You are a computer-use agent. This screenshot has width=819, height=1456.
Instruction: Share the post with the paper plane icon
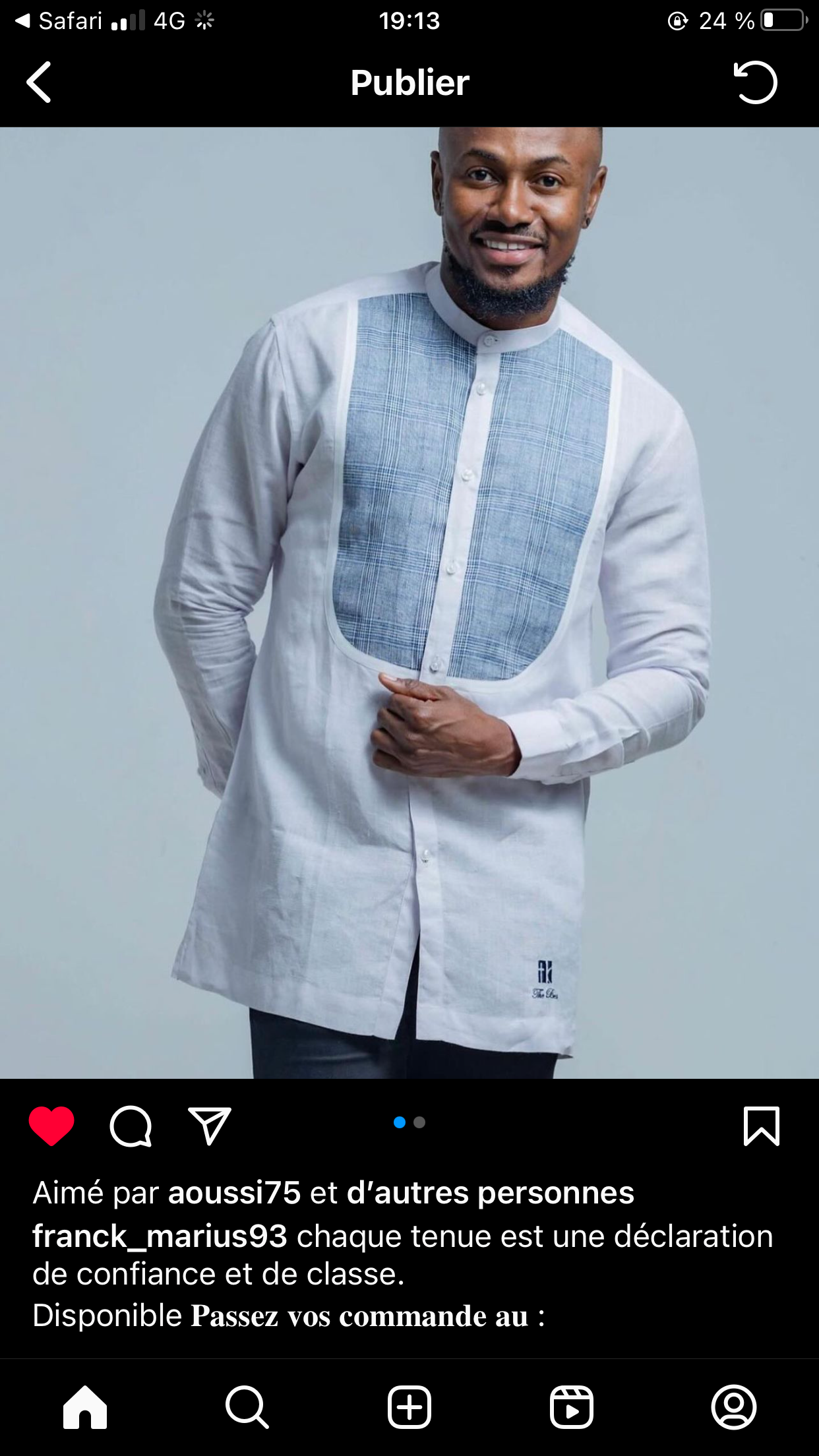pyautogui.click(x=210, y=1126)
